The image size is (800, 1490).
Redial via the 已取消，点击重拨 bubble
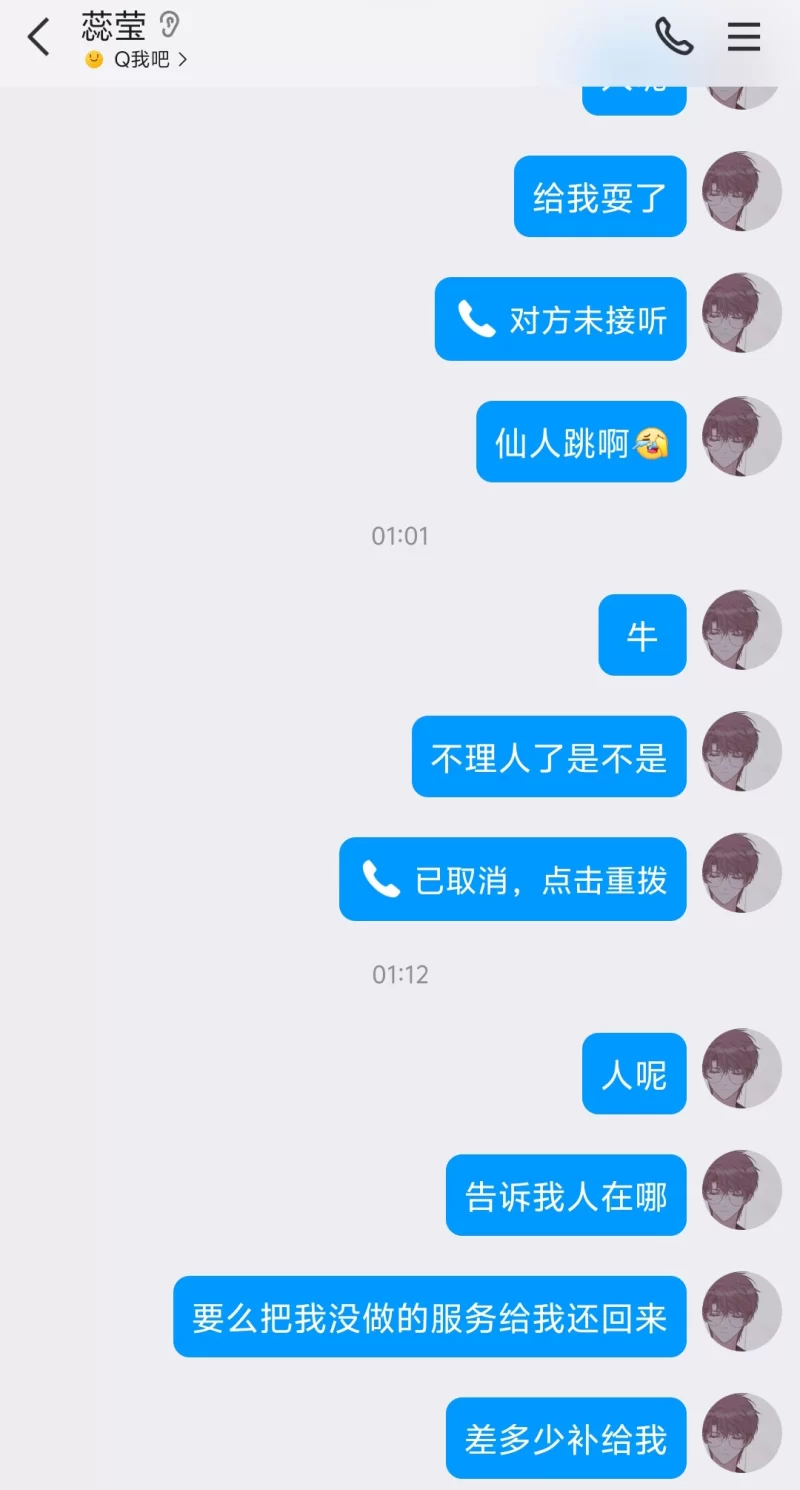[513, 880]
